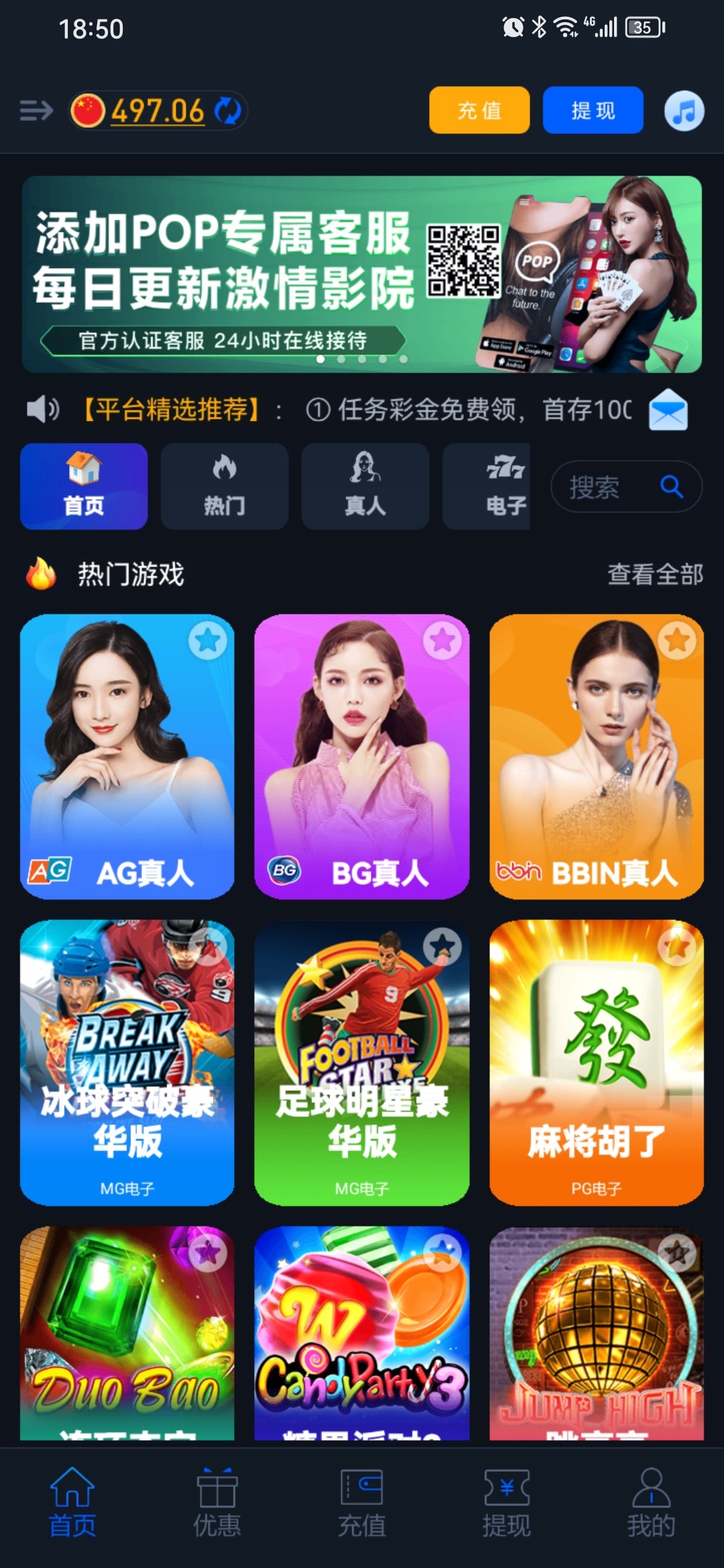Viewport: 724px width, 1568px height.
Task: Open the POP customer service banner
Action: point(362,273)
